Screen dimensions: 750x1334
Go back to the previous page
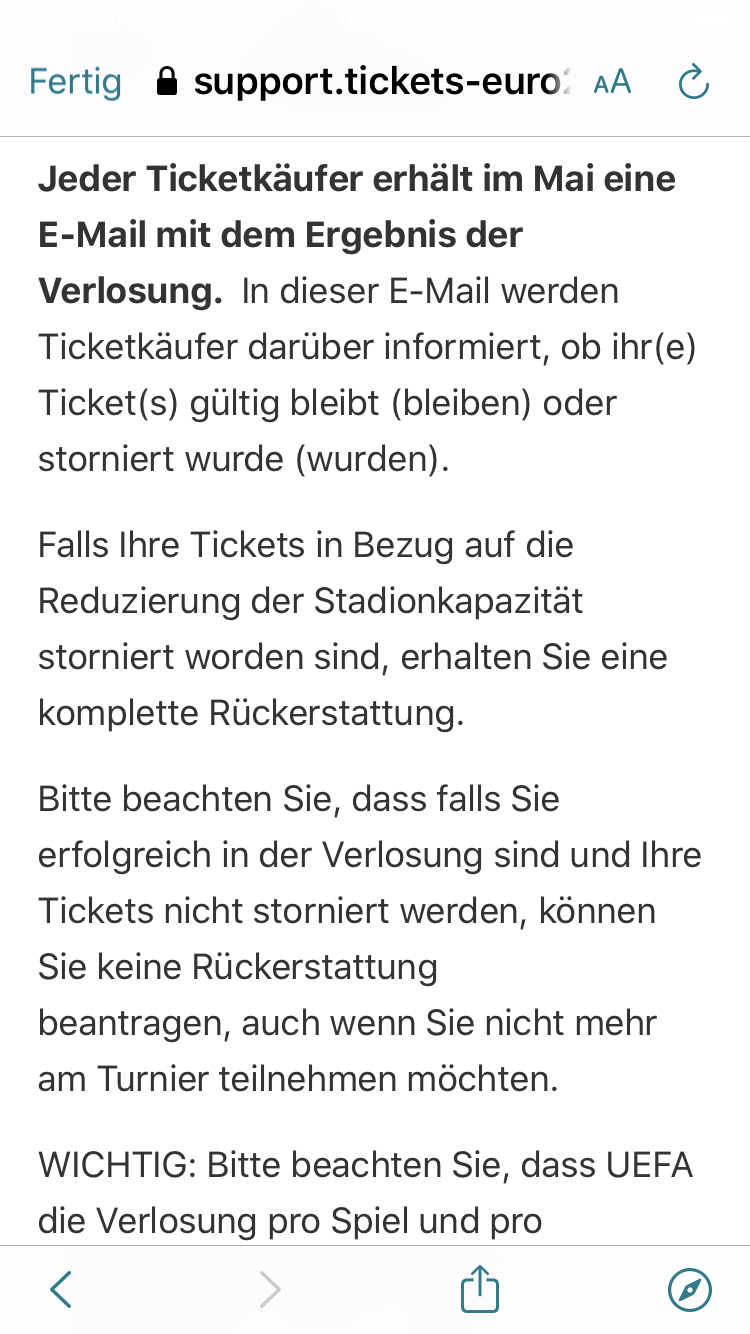(x=61, y=1290)
